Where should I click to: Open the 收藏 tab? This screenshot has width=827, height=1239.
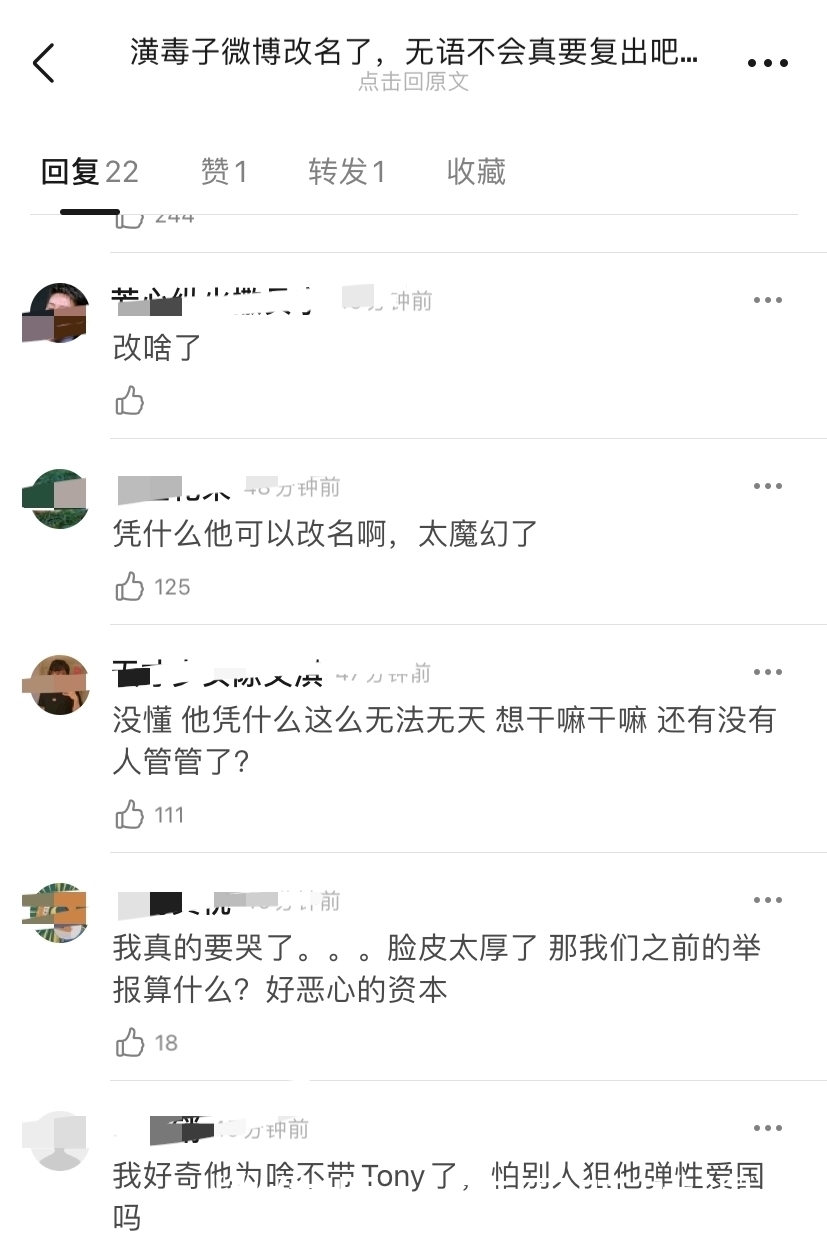(x=477, y=172)
